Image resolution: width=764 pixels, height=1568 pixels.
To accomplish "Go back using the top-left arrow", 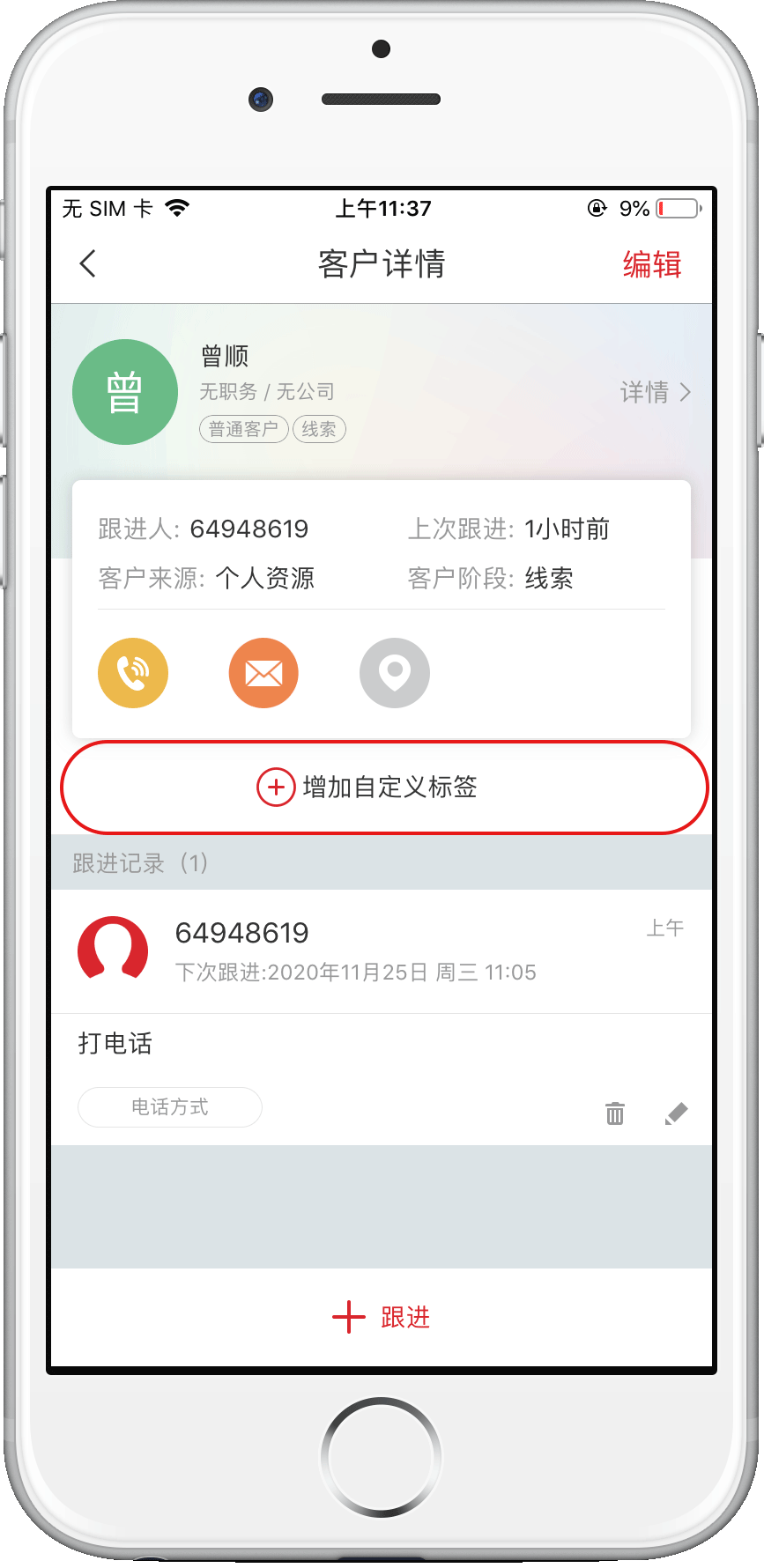I will [88, 263].
